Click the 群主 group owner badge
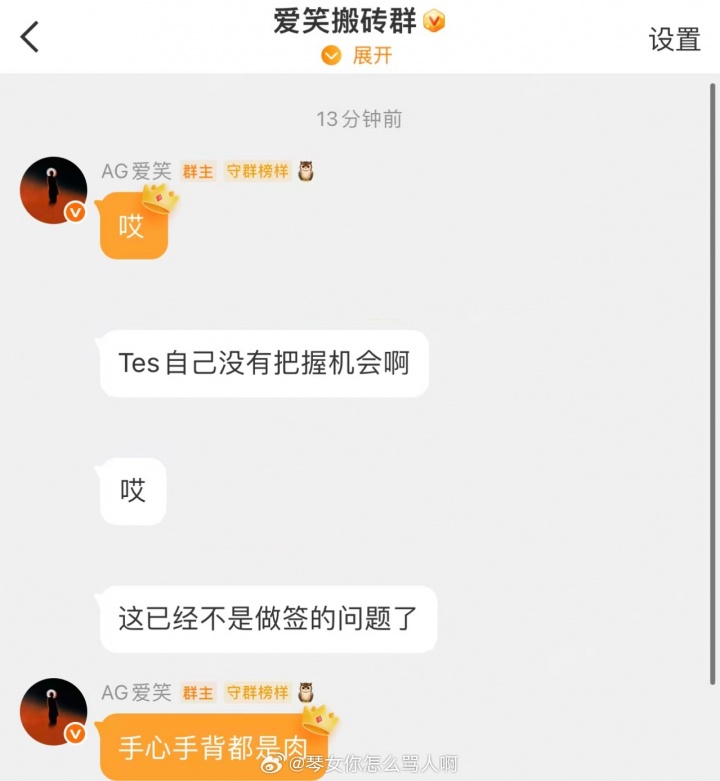Viewport: 720px width, 781px height. tap(197, 171)
